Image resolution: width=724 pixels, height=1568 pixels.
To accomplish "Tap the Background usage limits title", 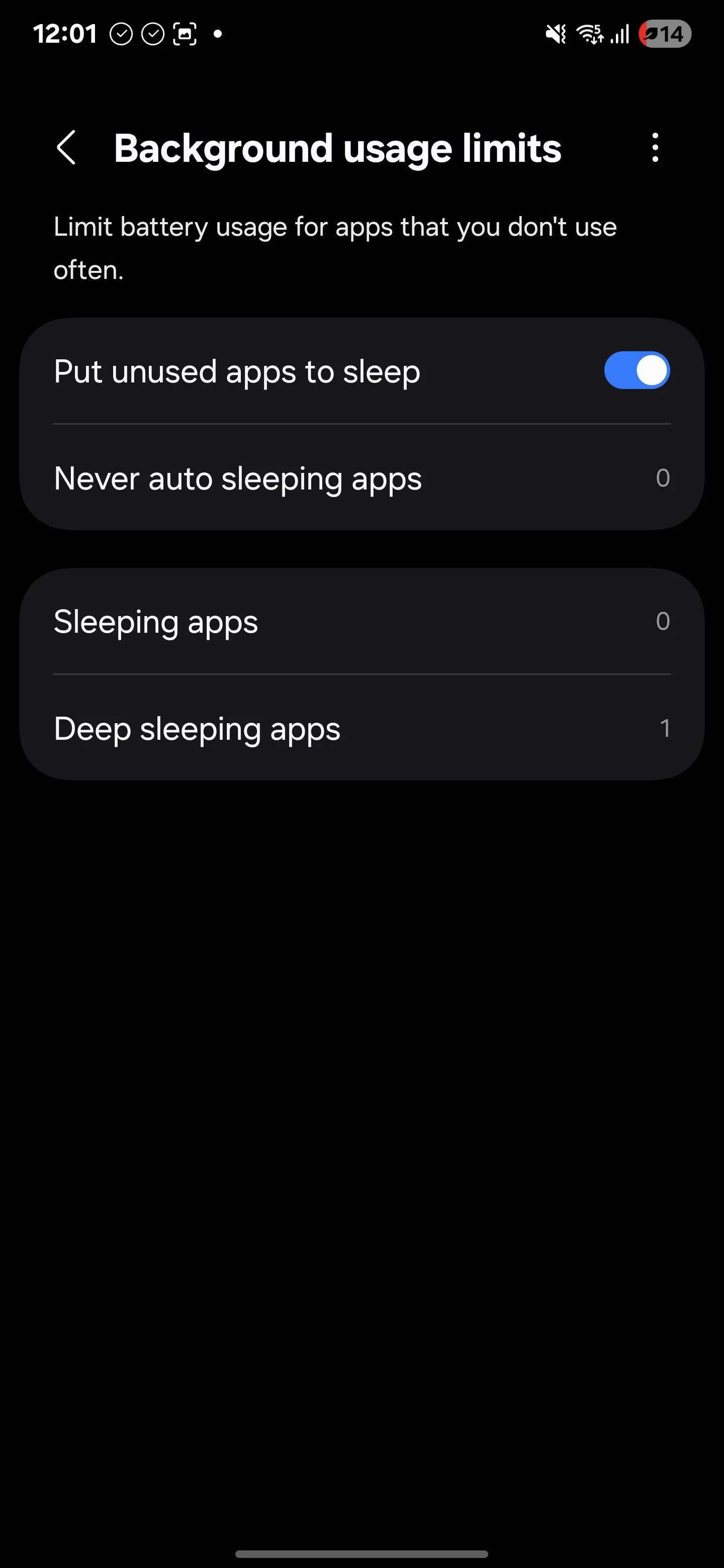I will coord(338,147).
